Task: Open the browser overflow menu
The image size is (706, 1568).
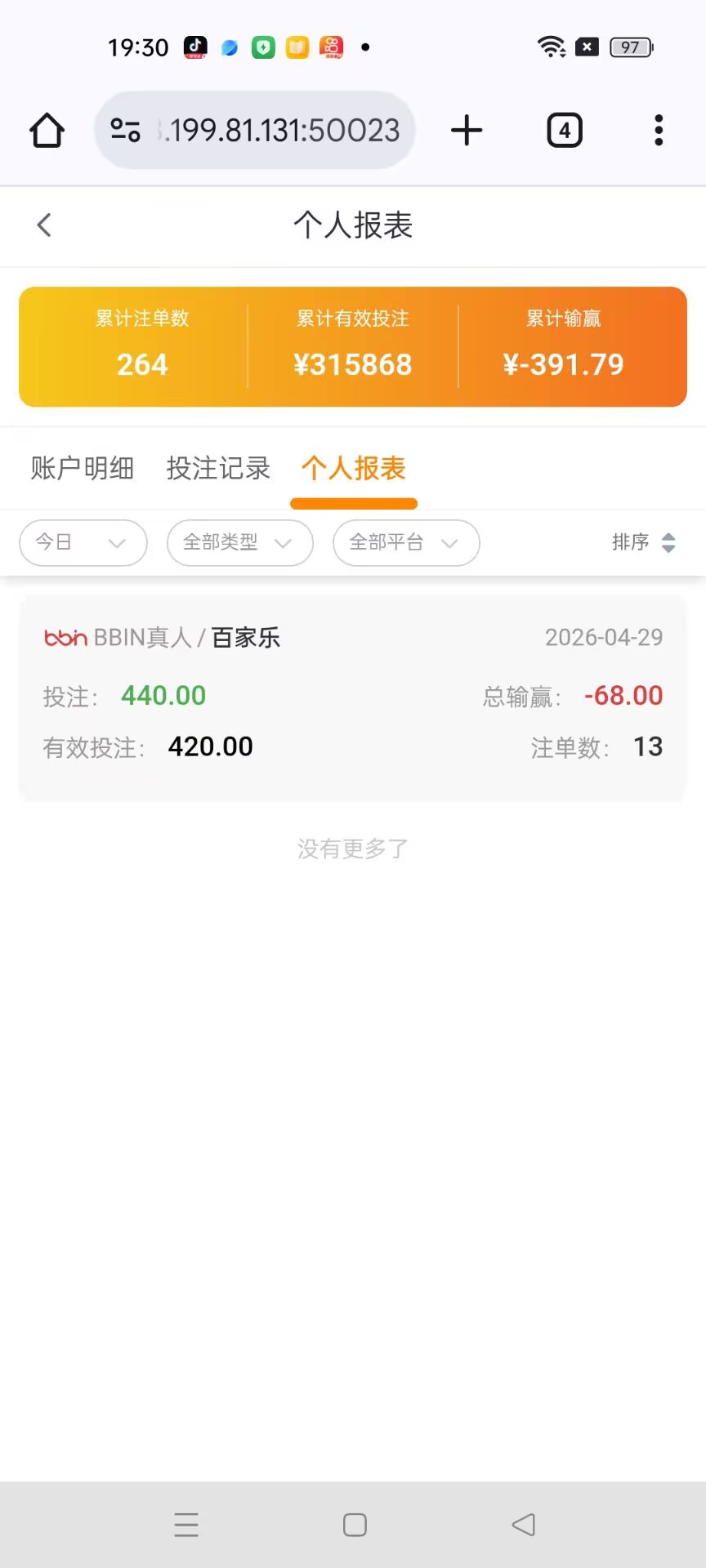Action: tap(659, 131)
